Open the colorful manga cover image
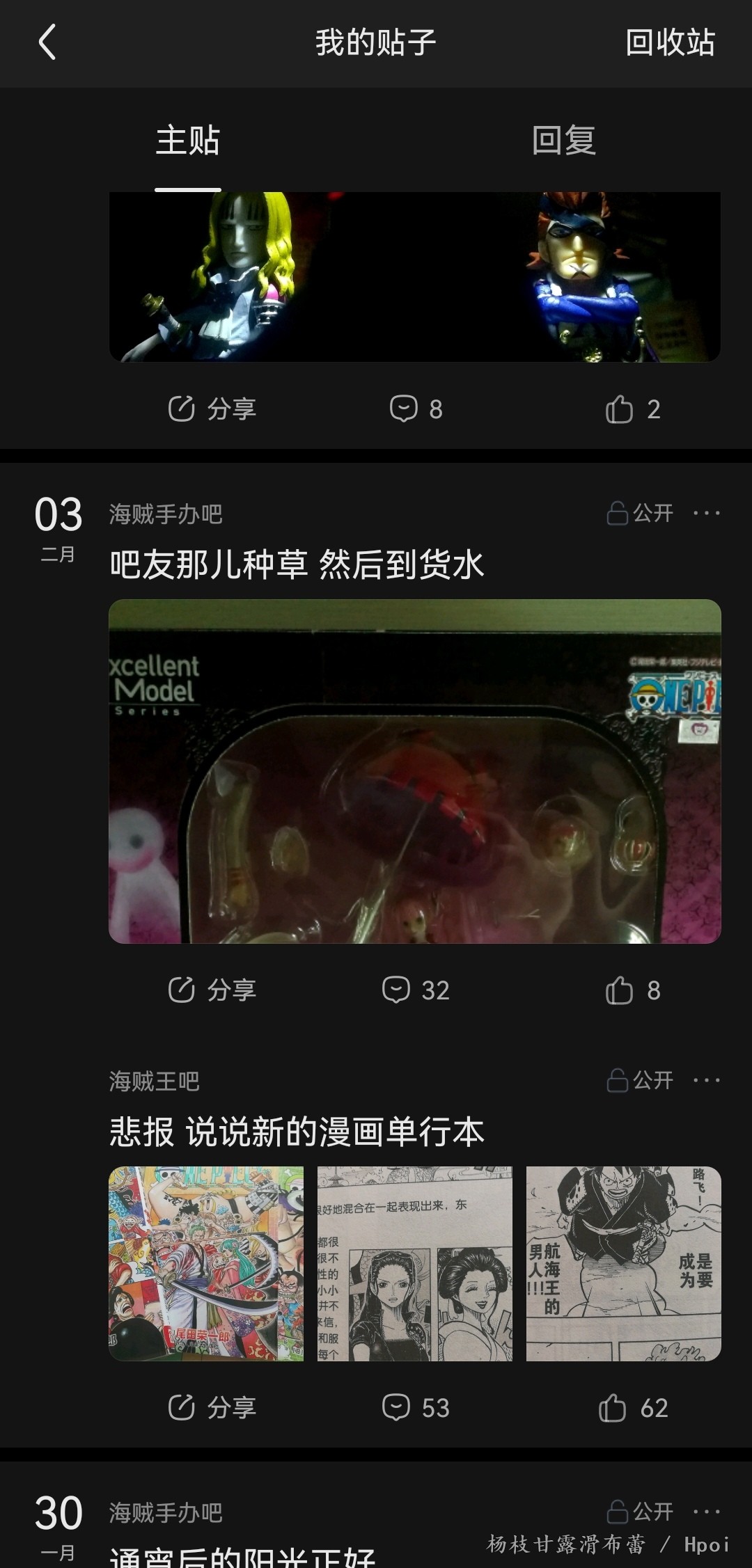This screenshot has width=752, height=1568. pos(206,1263)
